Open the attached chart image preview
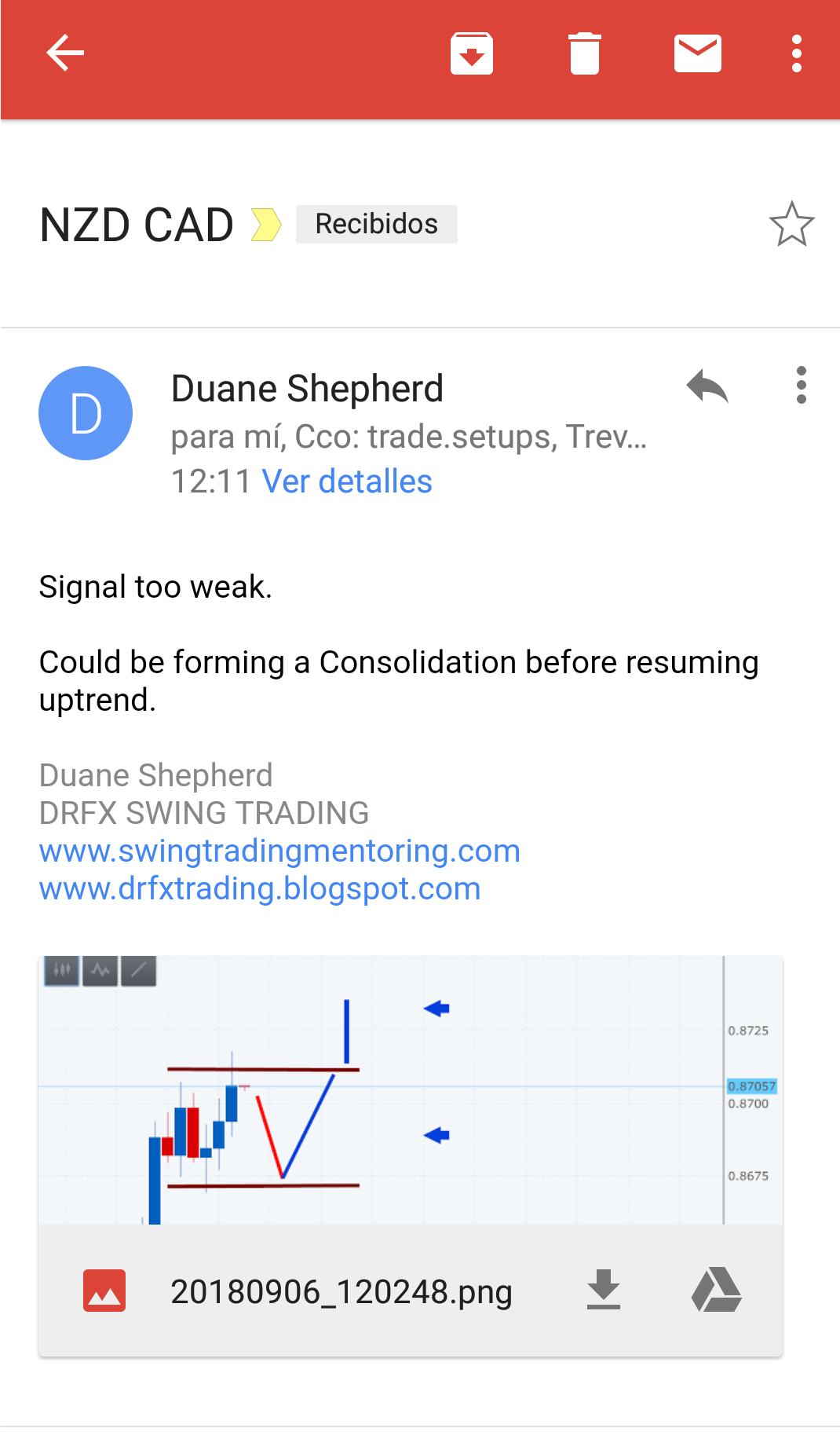The image size is (840, 1439). 410,1090
